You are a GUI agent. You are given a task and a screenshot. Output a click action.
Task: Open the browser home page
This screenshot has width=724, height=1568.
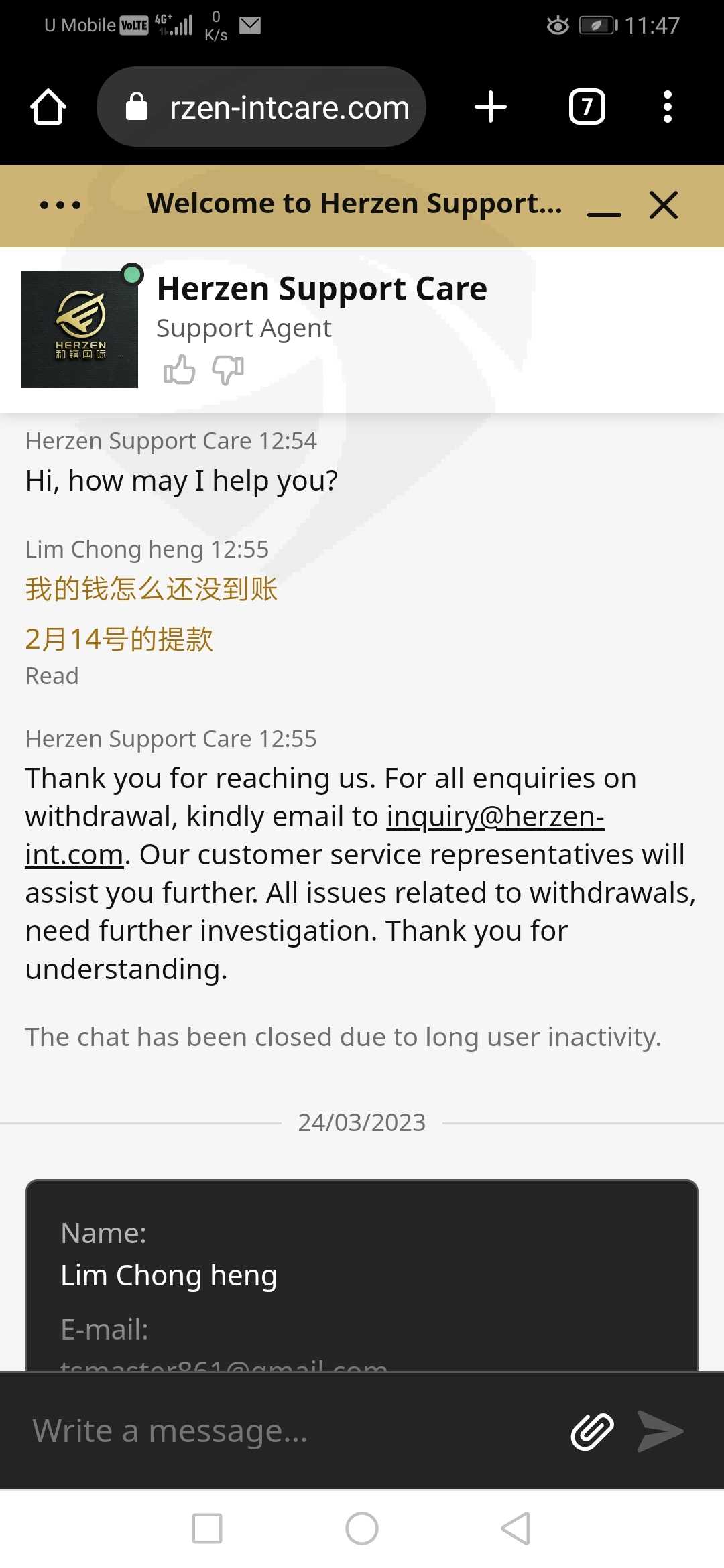[48, 107]
